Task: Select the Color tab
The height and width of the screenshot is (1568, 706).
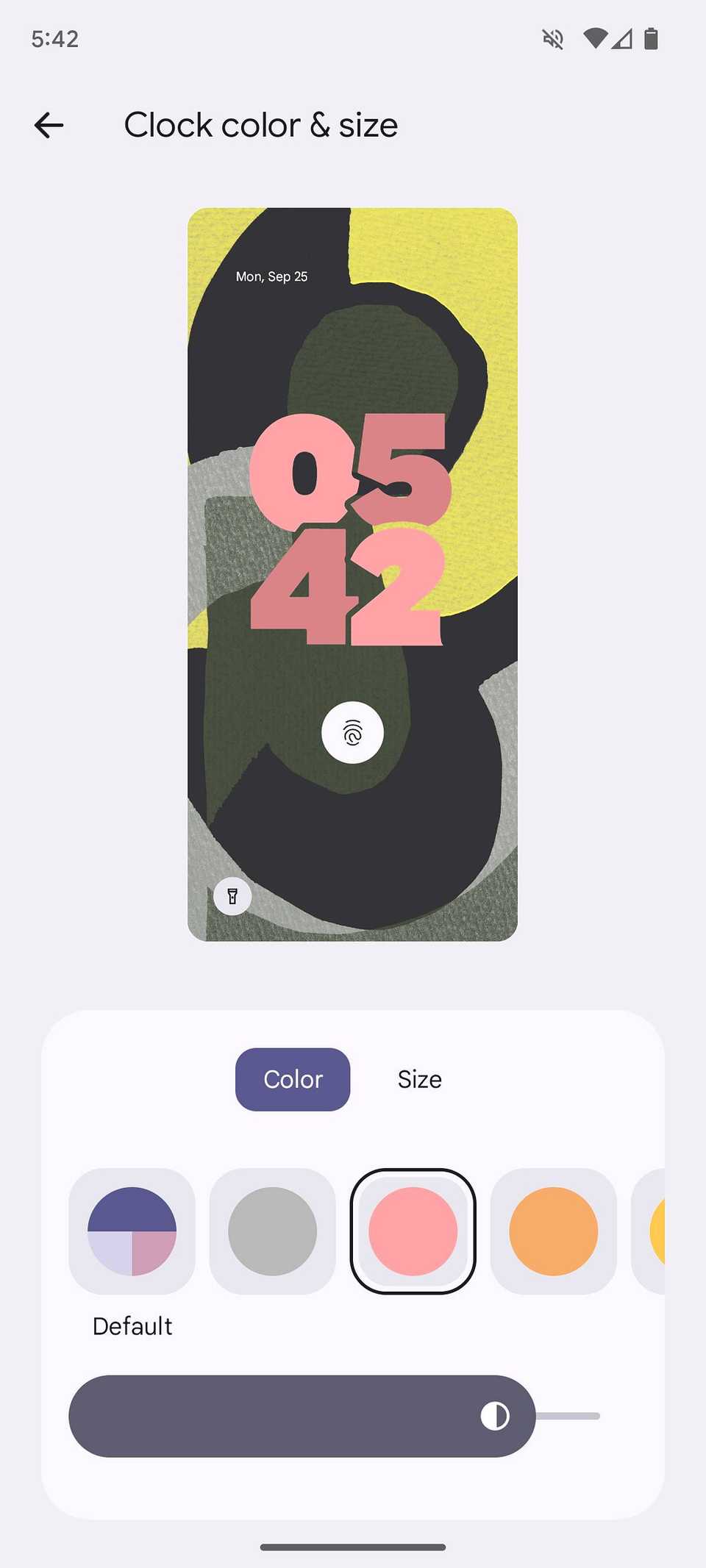Action: coord(293,1079)
